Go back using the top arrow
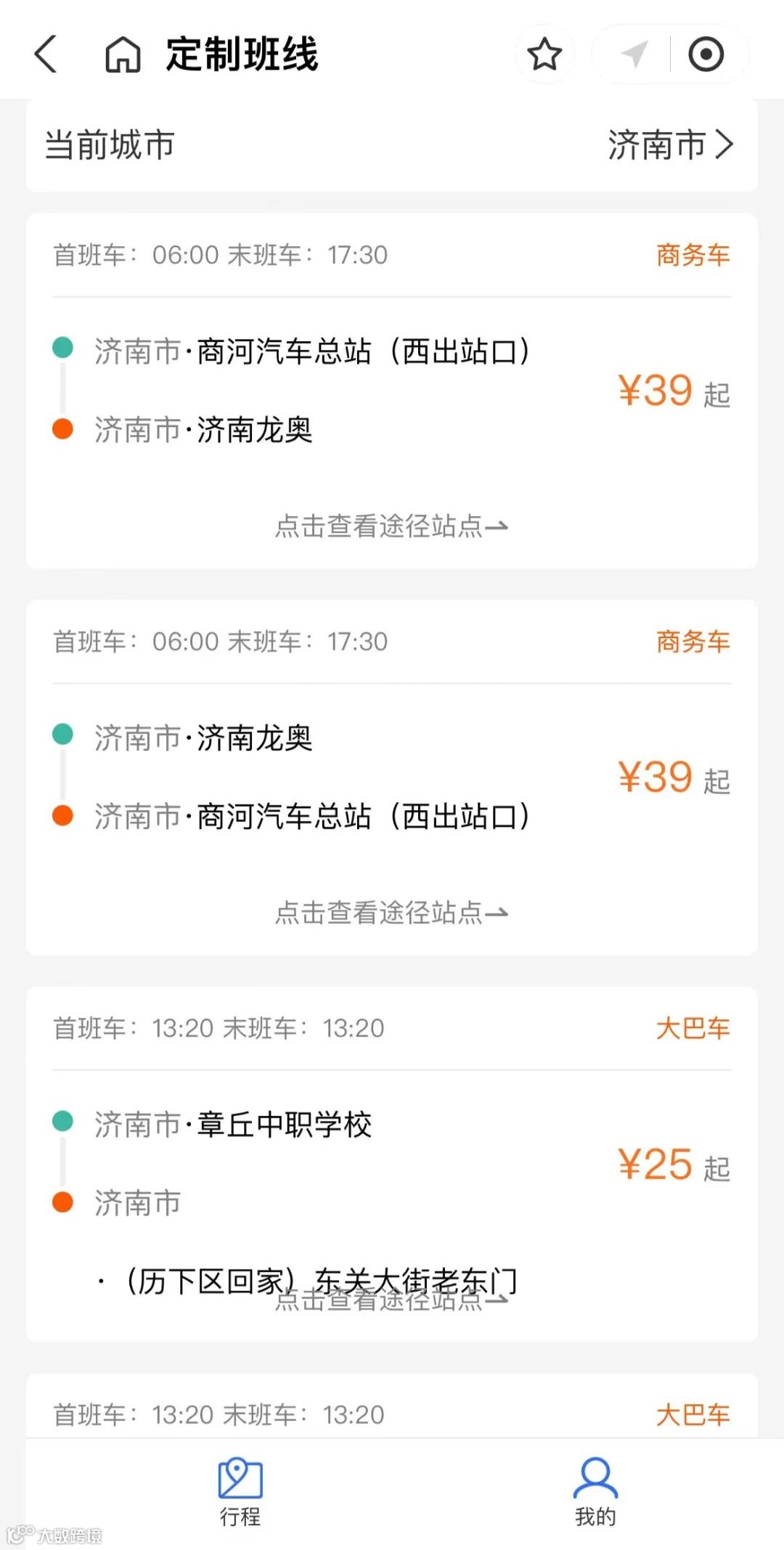The height and width of the screenshot is (1550, 784). (46, 54)
